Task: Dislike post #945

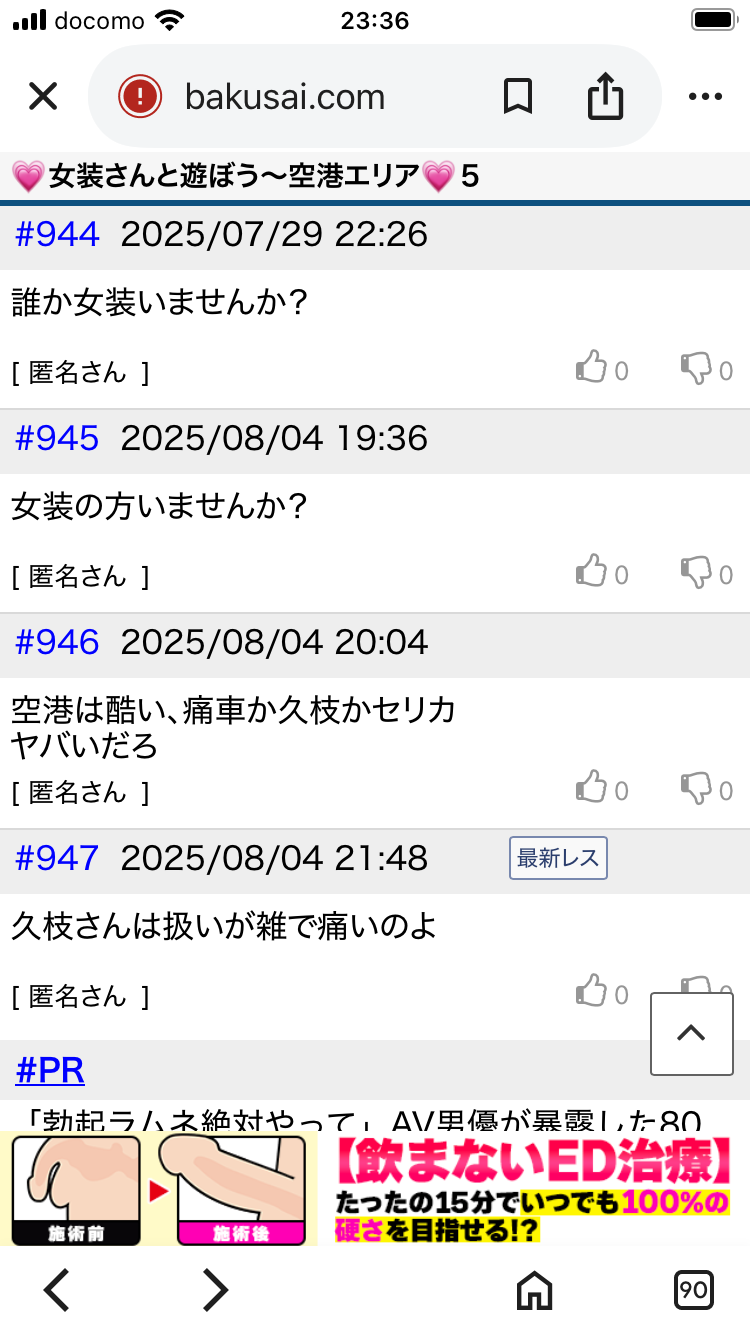Action: point(707,573)
